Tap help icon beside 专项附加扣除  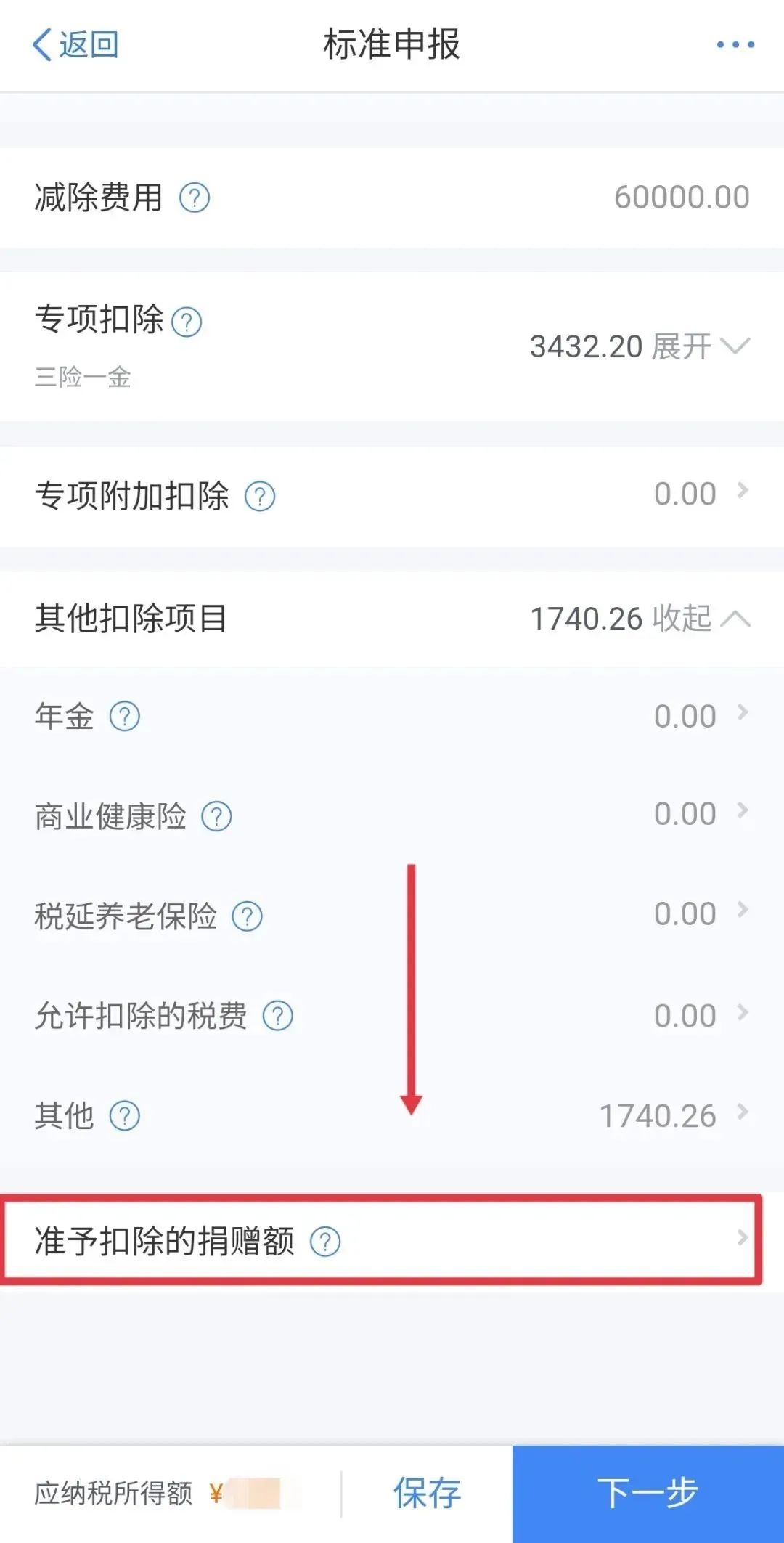tap(260, 497)
